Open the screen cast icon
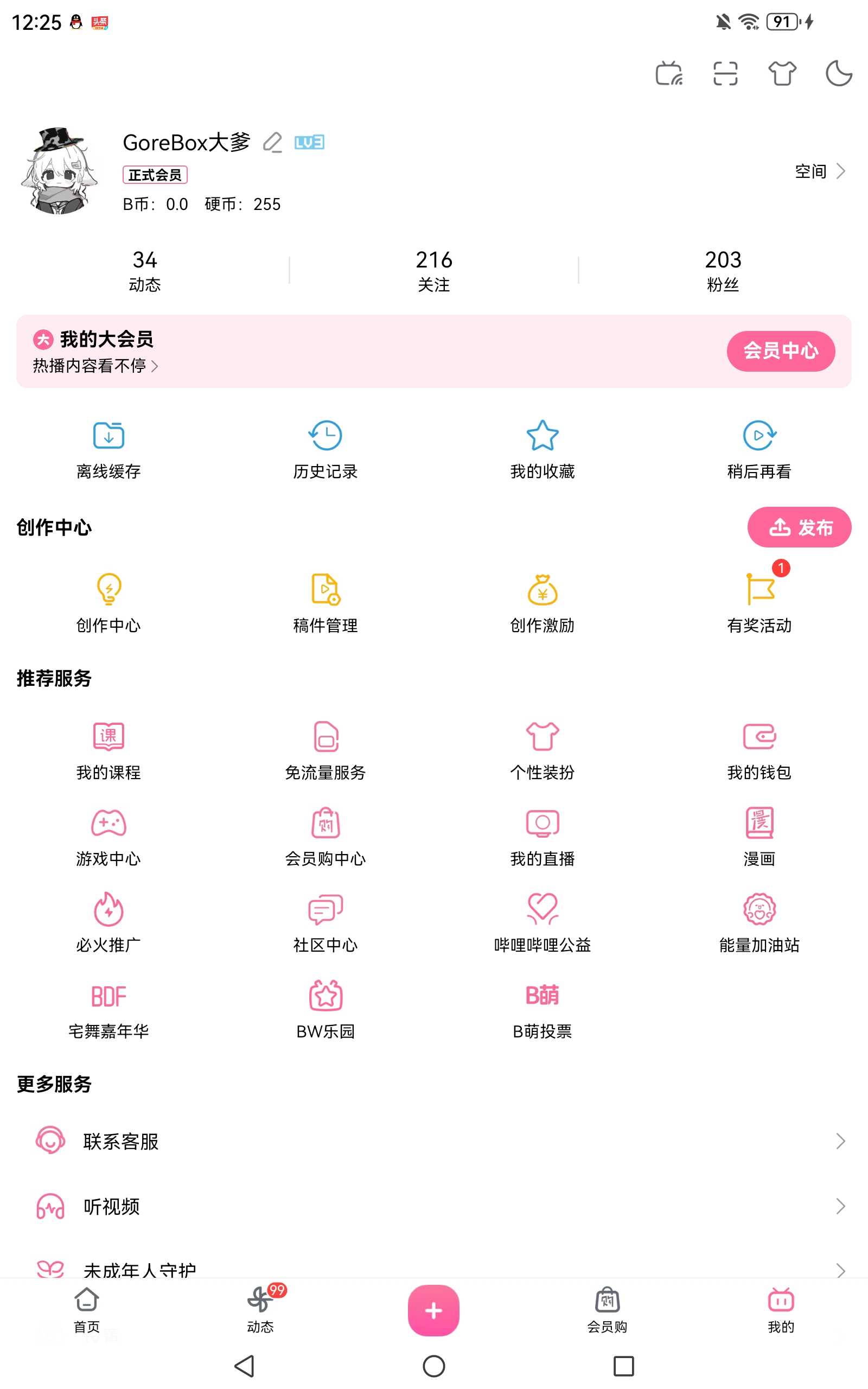Screen dimensions: 868x1389 (x=669, y=73)
